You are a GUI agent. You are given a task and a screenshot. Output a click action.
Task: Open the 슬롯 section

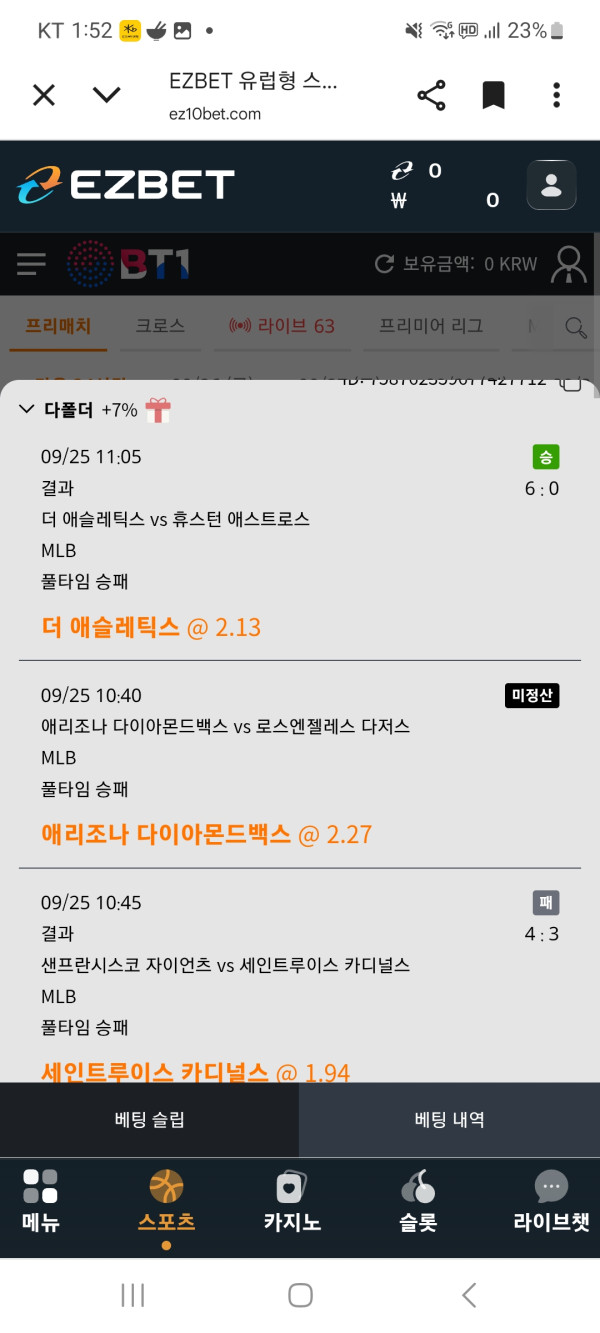click(418, 1200)
